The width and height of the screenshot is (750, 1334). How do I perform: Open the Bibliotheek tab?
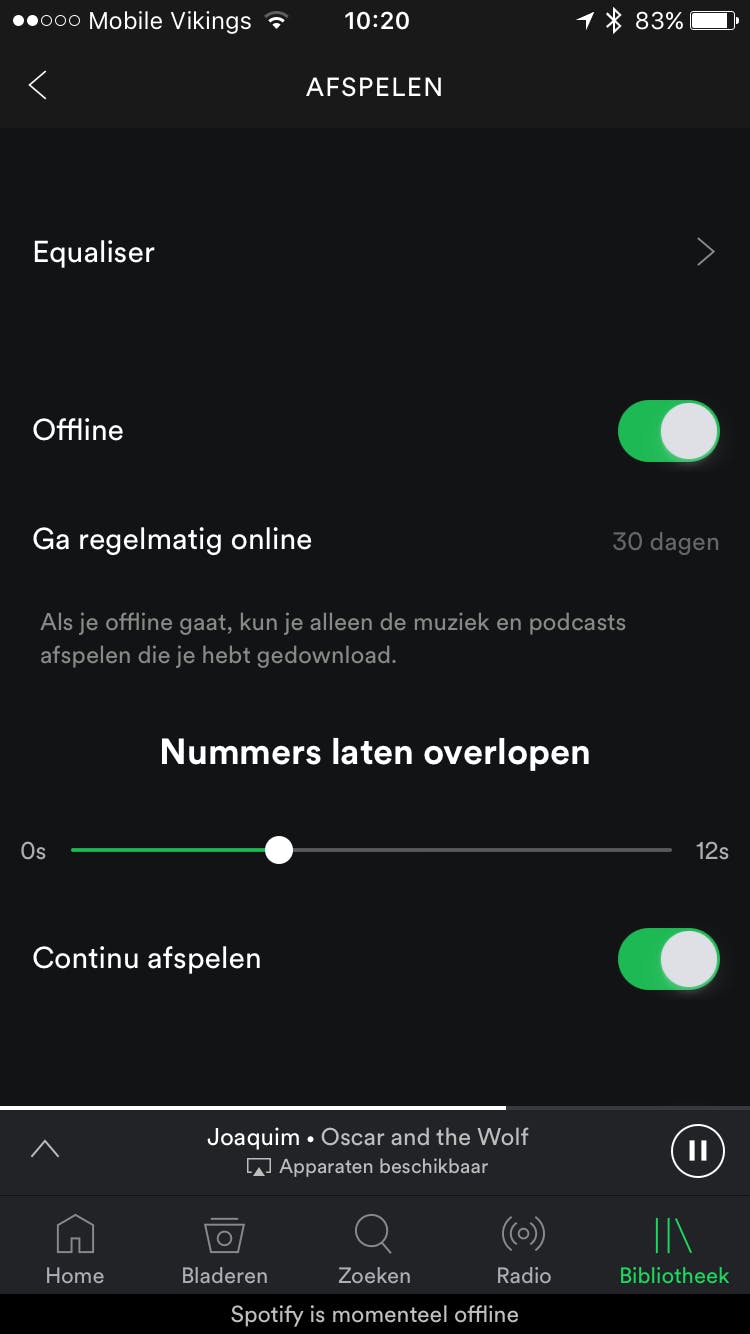674,1249
